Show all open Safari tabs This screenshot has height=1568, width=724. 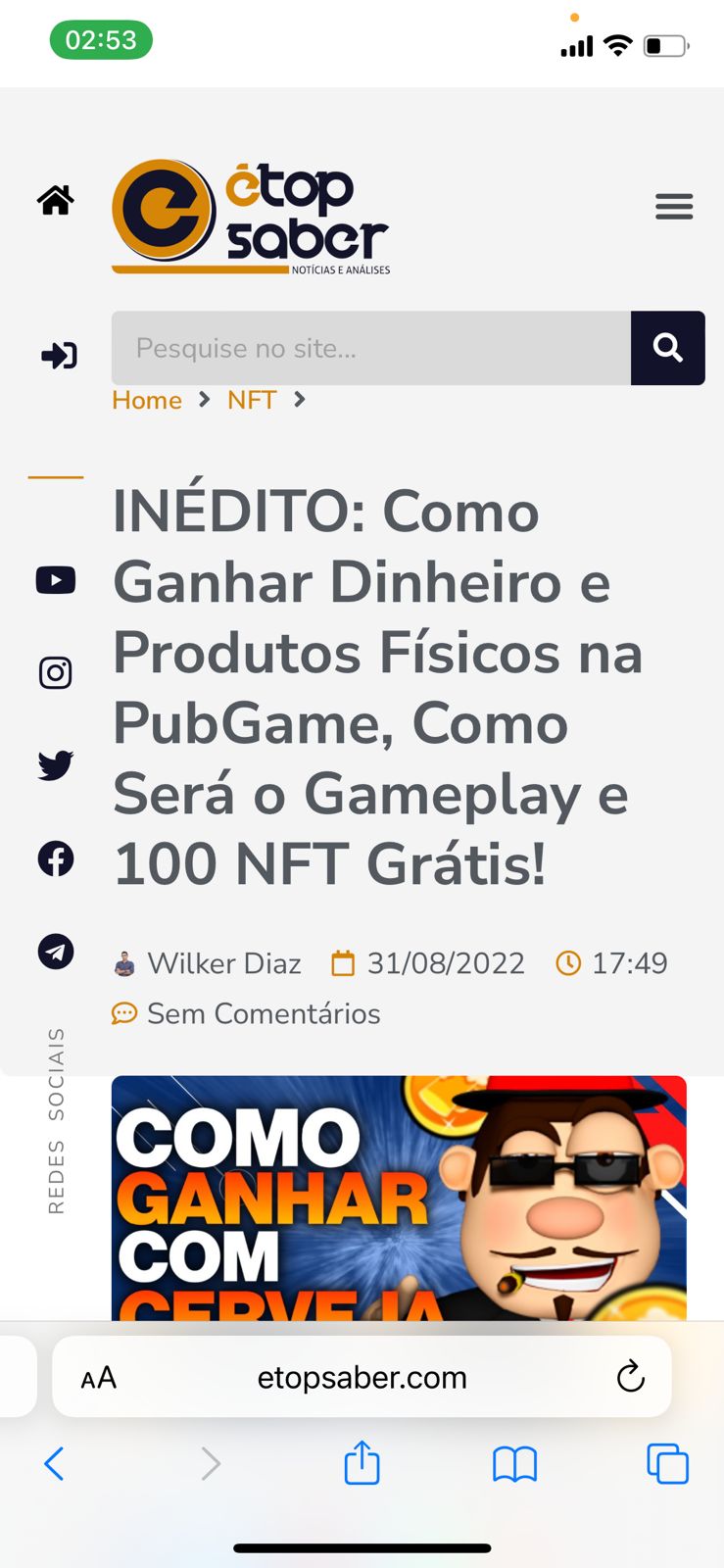coord(667,1464)
